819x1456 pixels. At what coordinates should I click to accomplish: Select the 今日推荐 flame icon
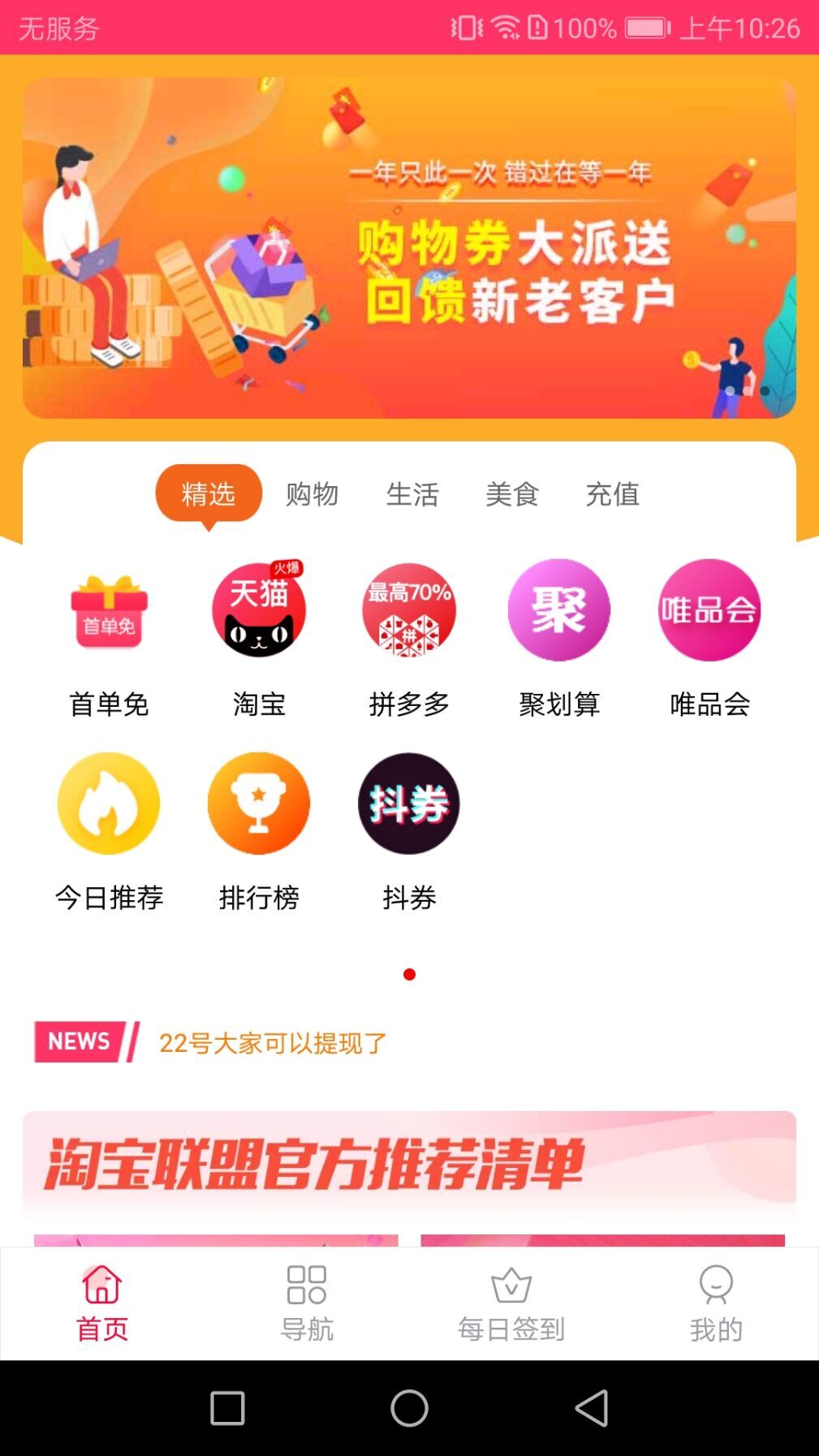click(x=109, y=803)
